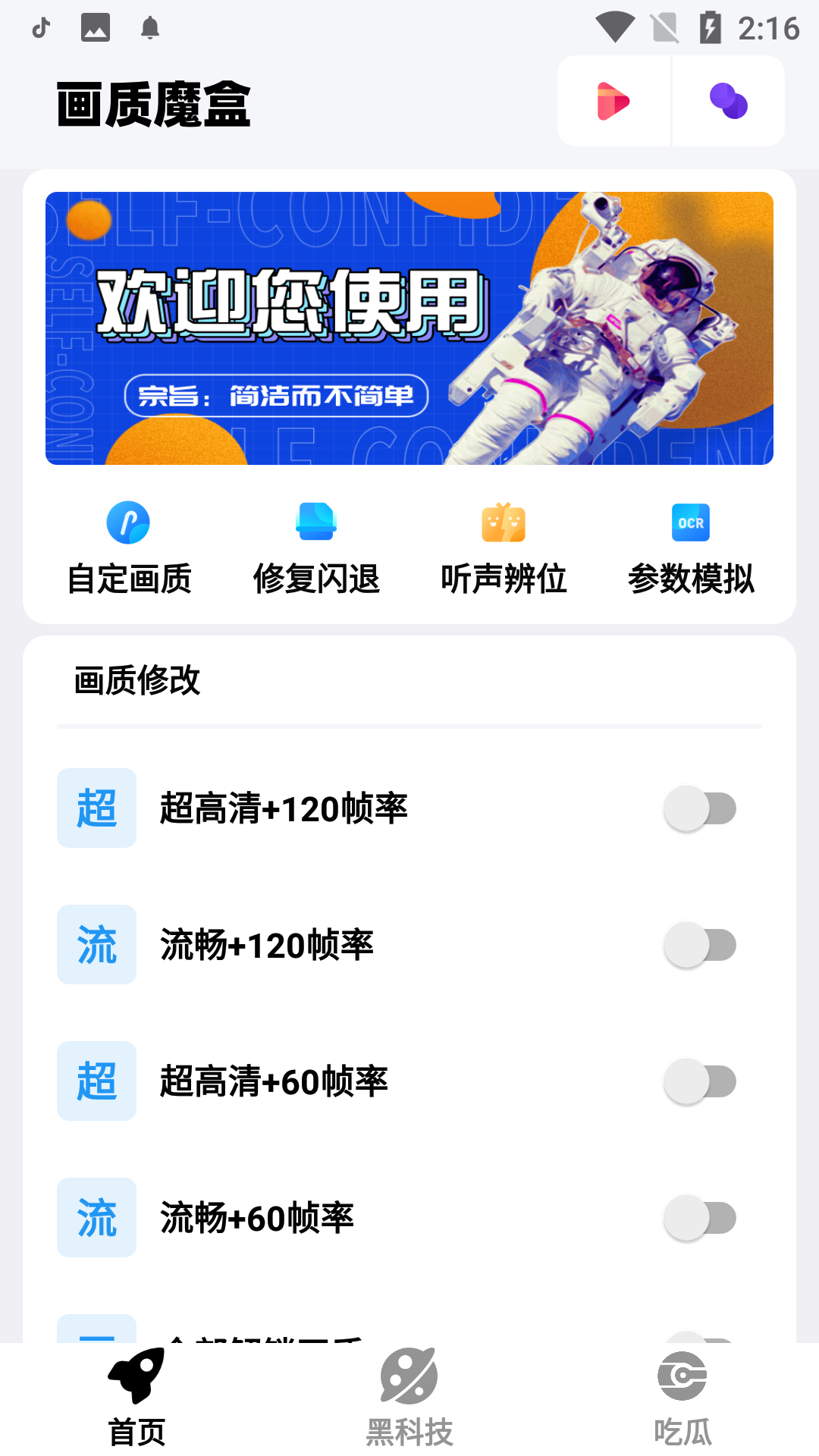Viewport: 819px width, 1456px height.
Task: Launch the OCR 参数模拟 parameter simulator
Action: coord(691,546)
